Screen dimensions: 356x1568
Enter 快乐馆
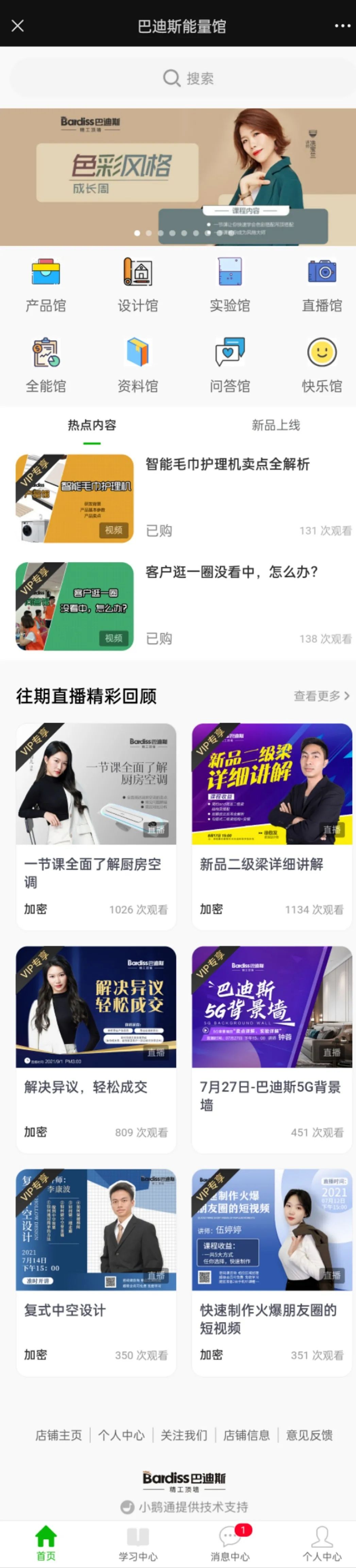(x=321, y=365)
